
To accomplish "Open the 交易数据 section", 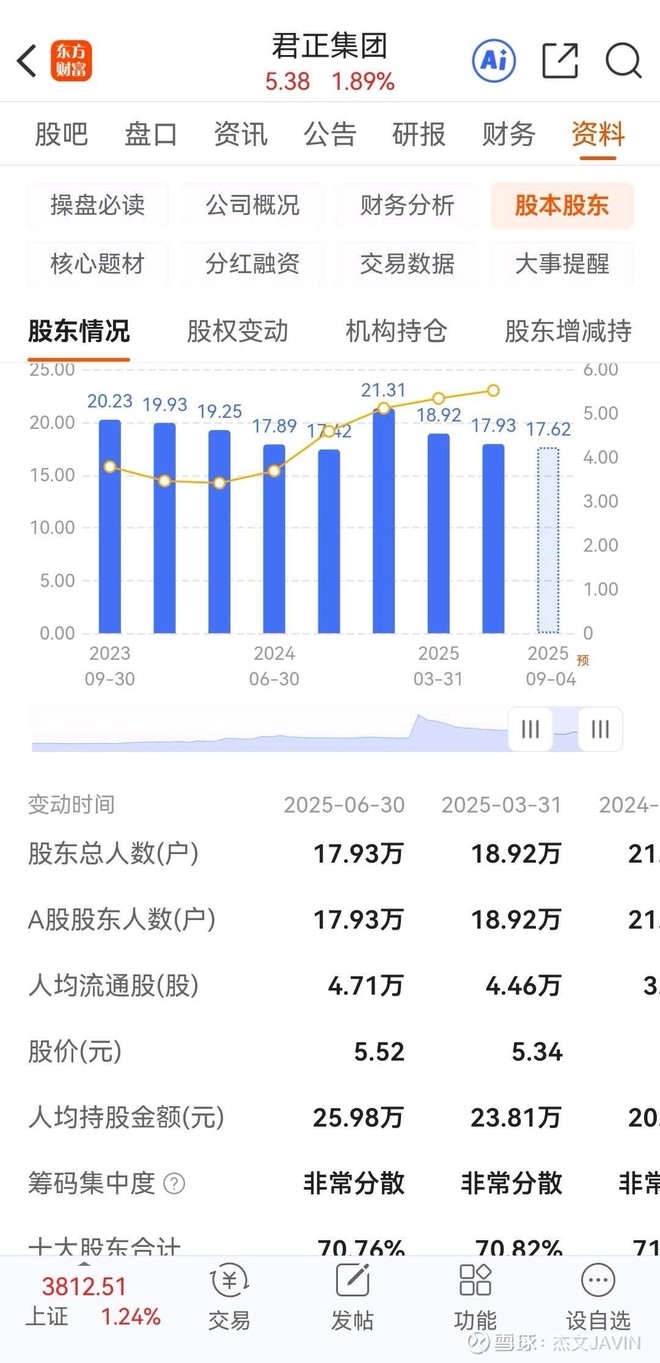I will pyautogui.click(x=407, y=264).
